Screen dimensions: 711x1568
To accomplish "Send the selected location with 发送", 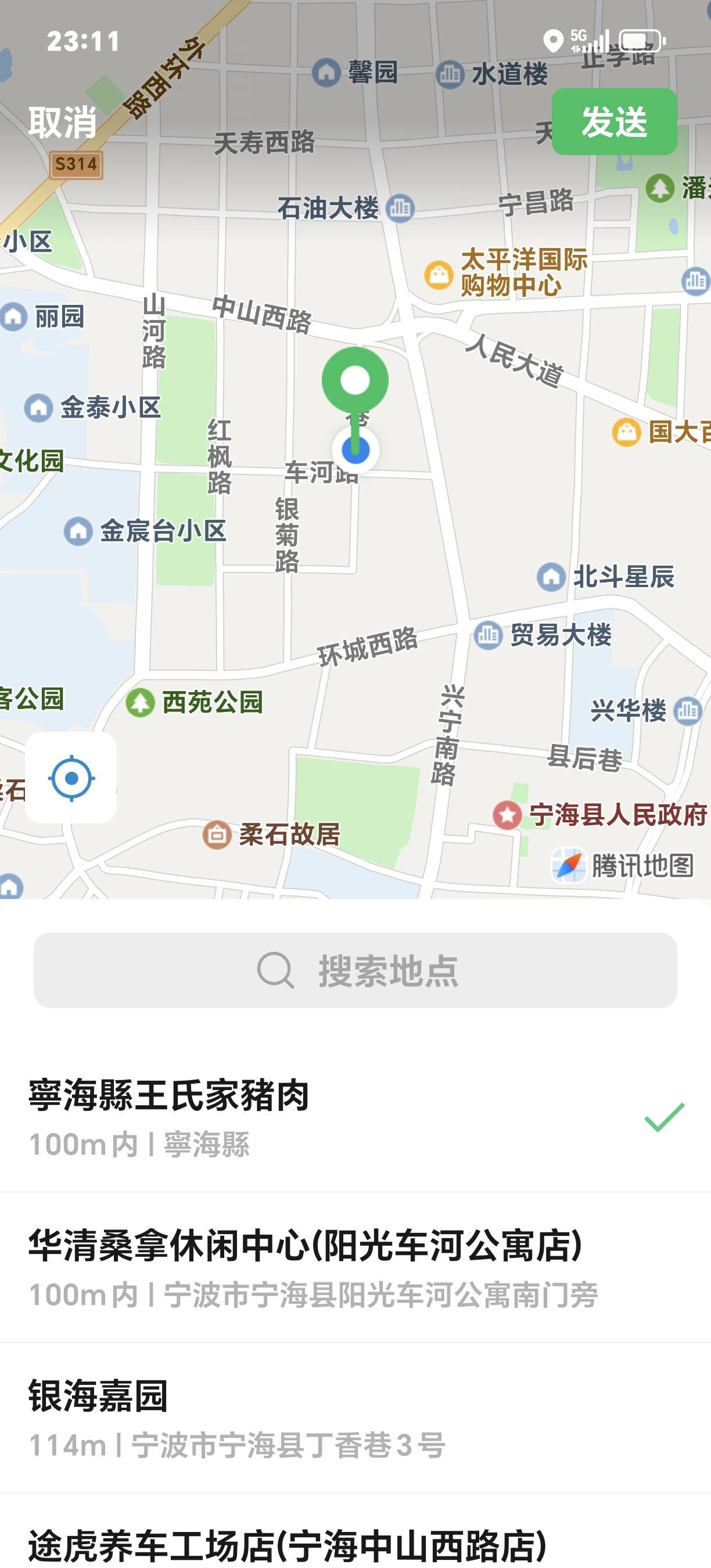I will coord(613,122).
